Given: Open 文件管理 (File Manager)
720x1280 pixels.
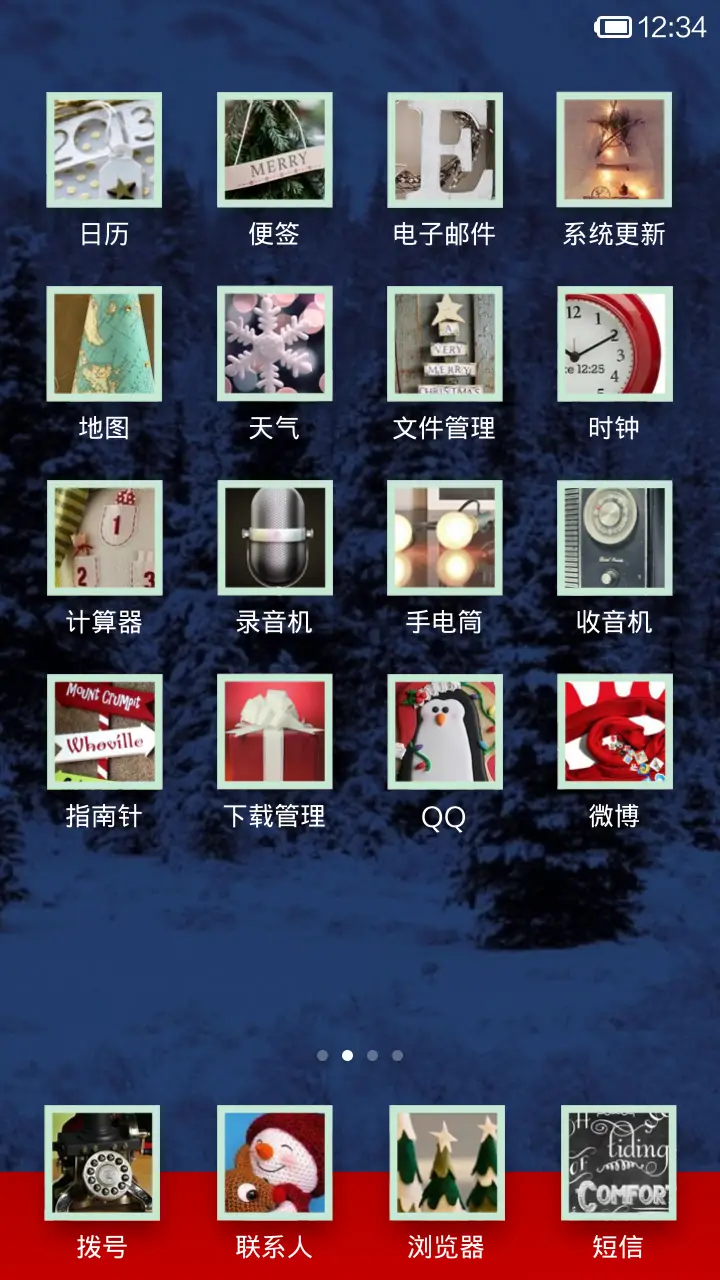Looking at the screenshot, I should [x=445, y=343].
